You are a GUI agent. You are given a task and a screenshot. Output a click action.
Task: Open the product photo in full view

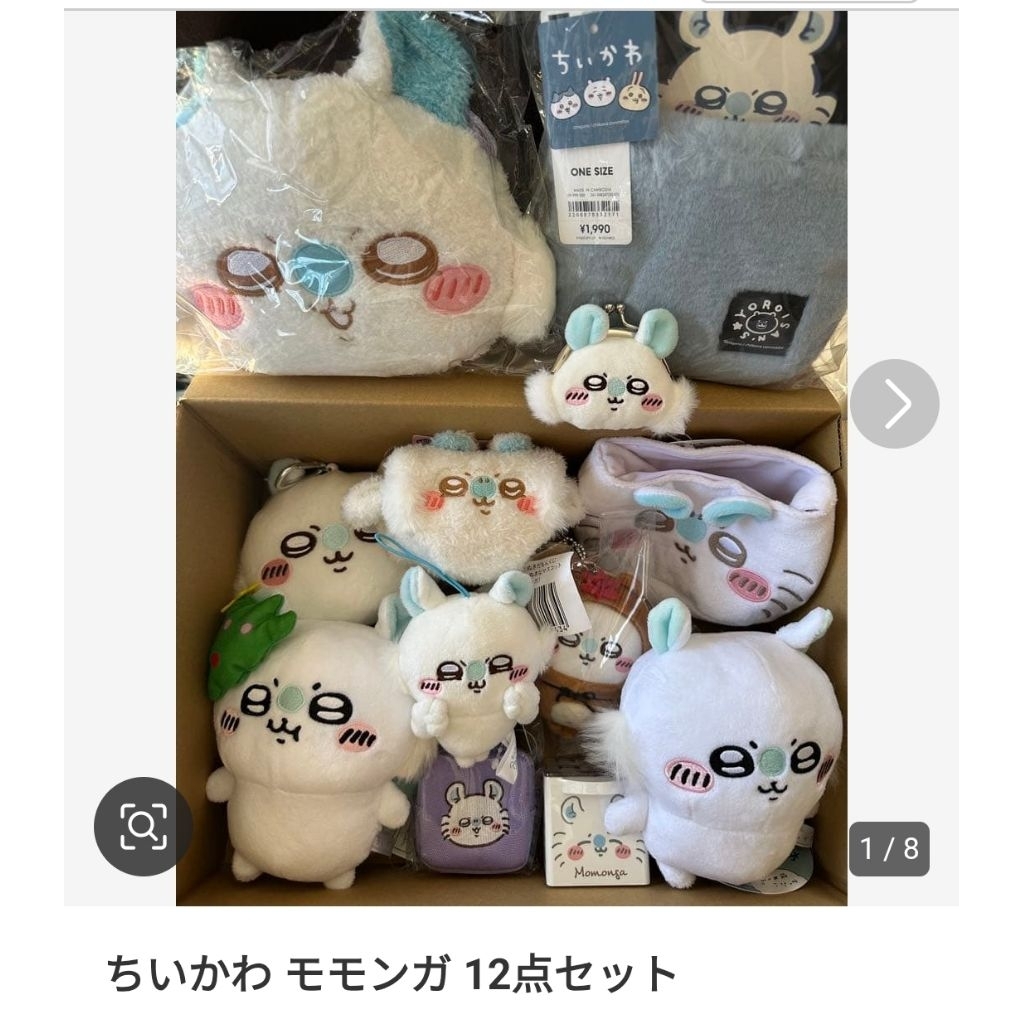511,458
